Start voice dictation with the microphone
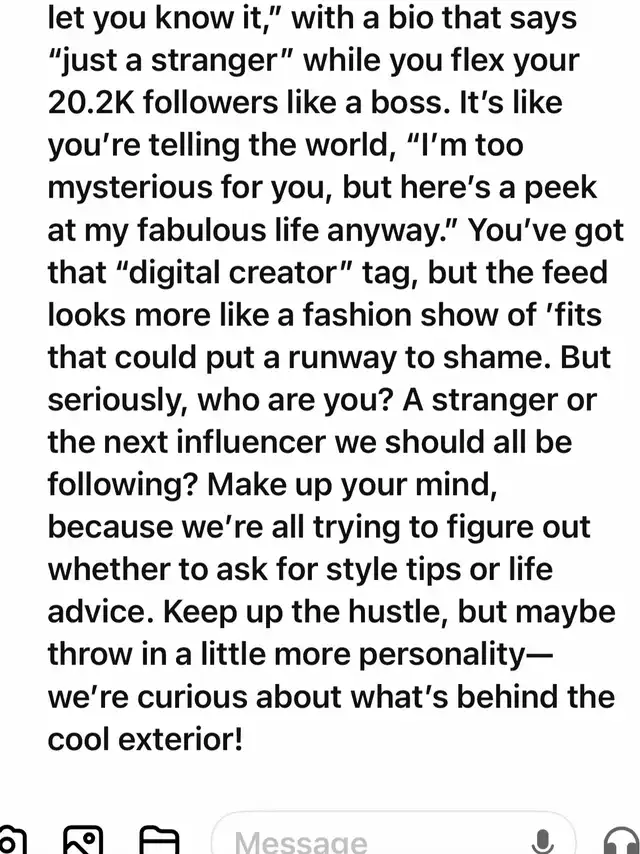The width and height of the screenshot is (640, 854). pyautogui.click(x=544, y=841)
